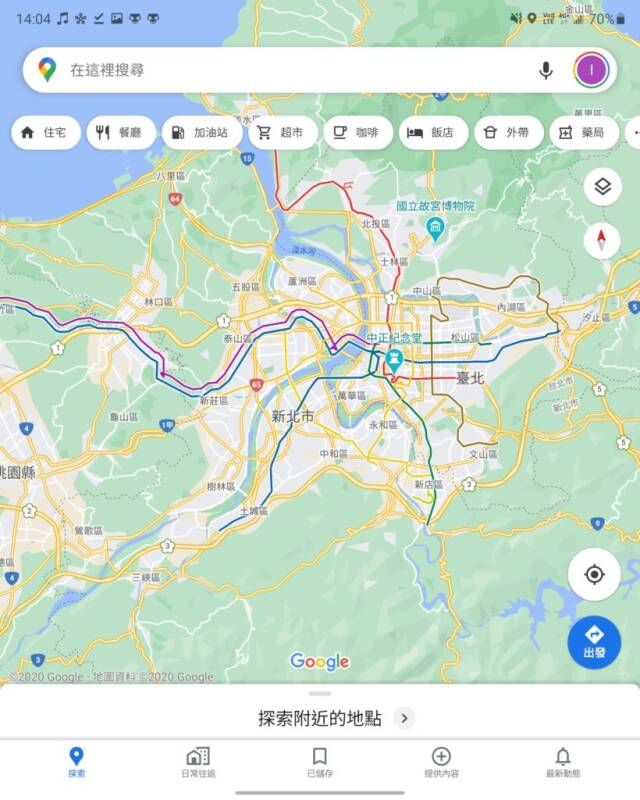Tap the 超市 supermarket chip
The image size is (640, 800).
pyautogui.click(x=282, y=132)
